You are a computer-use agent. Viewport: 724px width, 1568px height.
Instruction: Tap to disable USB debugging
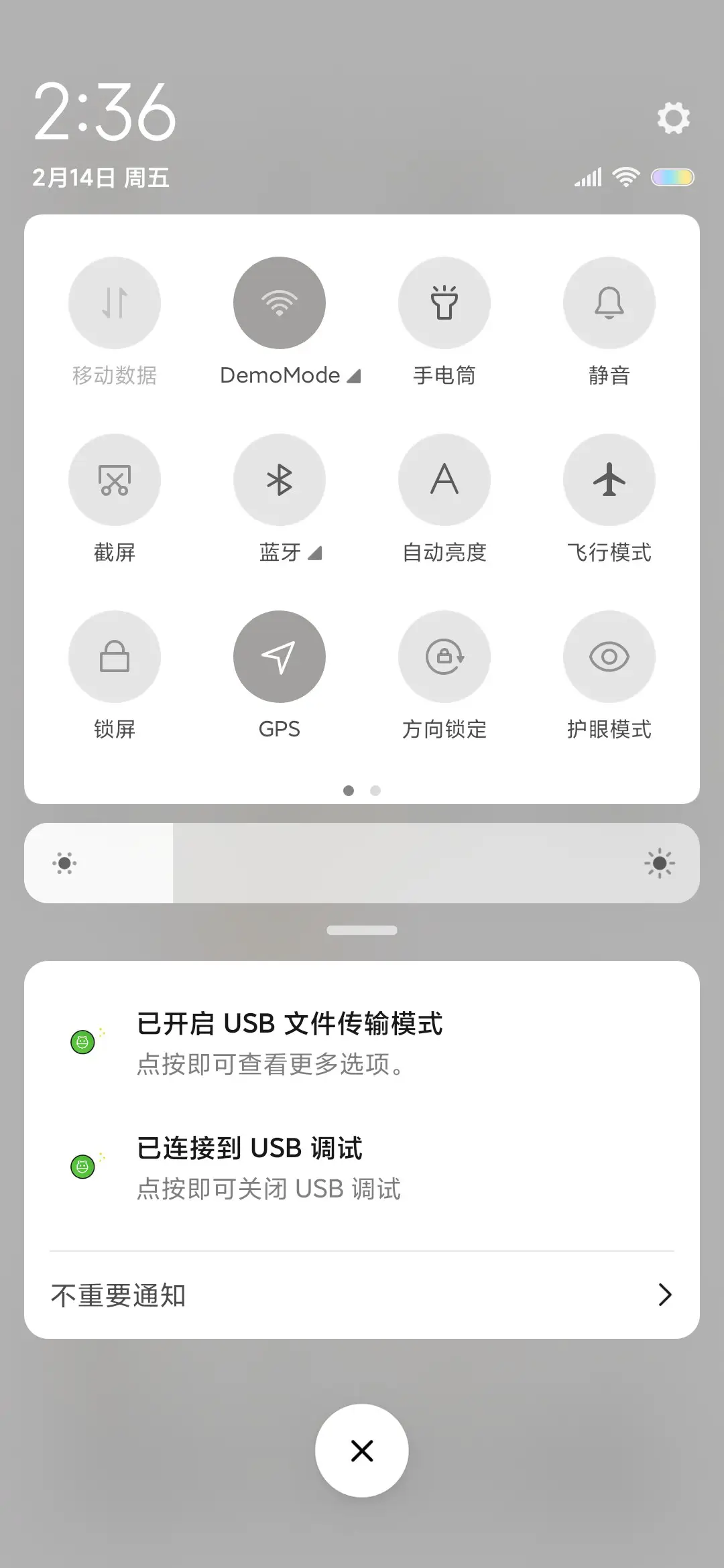click(362, 1166)
